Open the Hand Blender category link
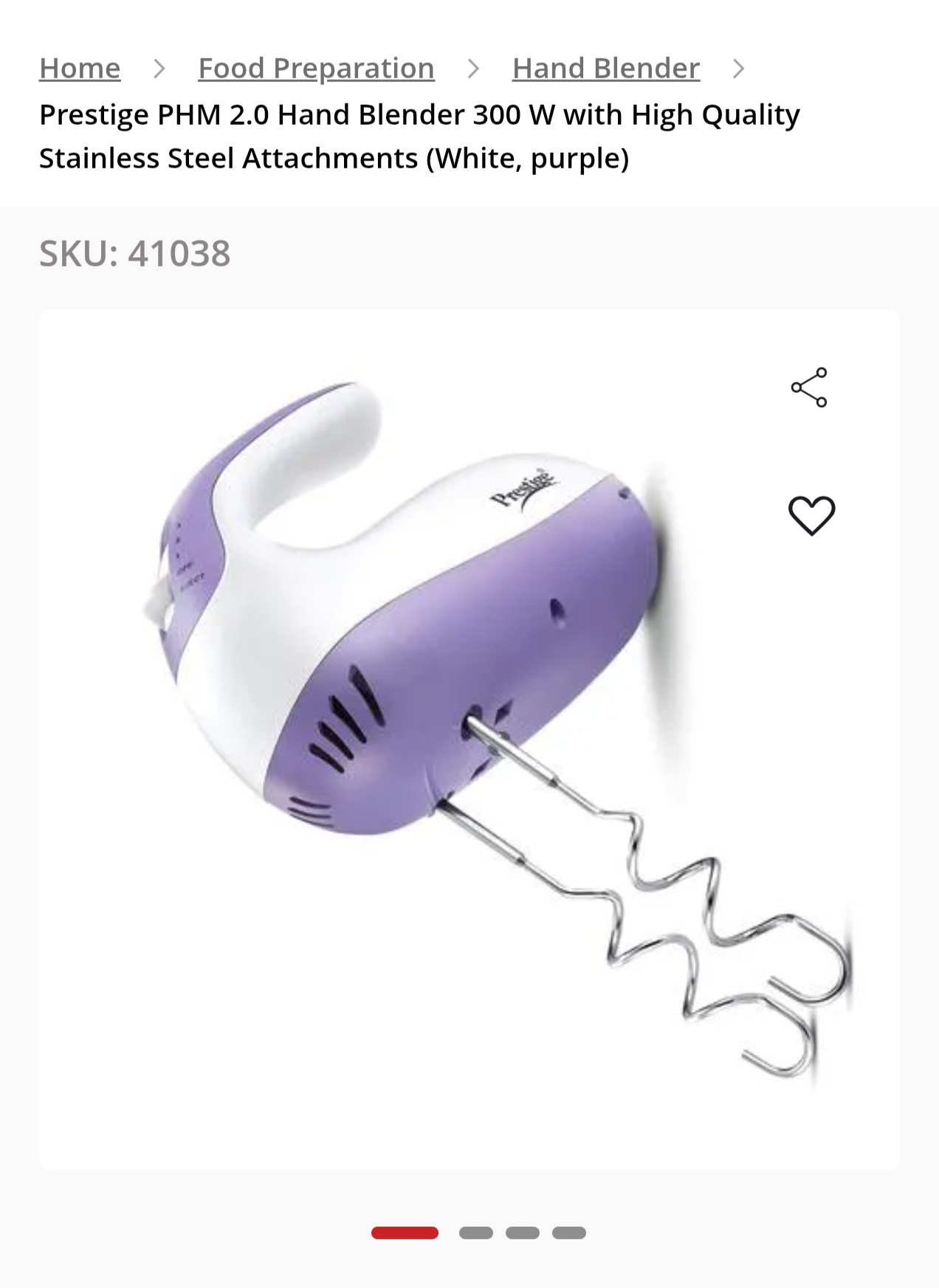 click(605, 68)
